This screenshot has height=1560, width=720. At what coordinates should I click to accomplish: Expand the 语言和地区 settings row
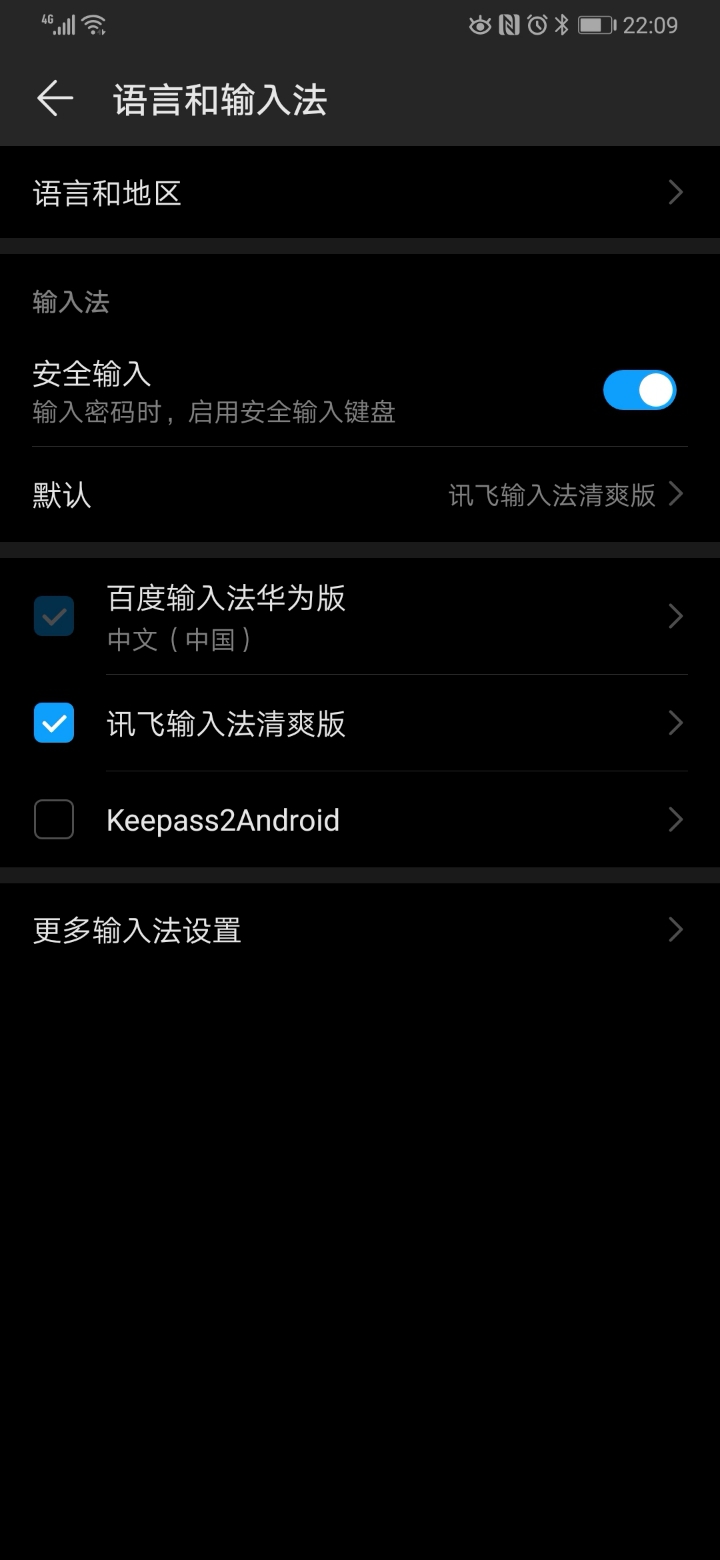pos(360,192)
